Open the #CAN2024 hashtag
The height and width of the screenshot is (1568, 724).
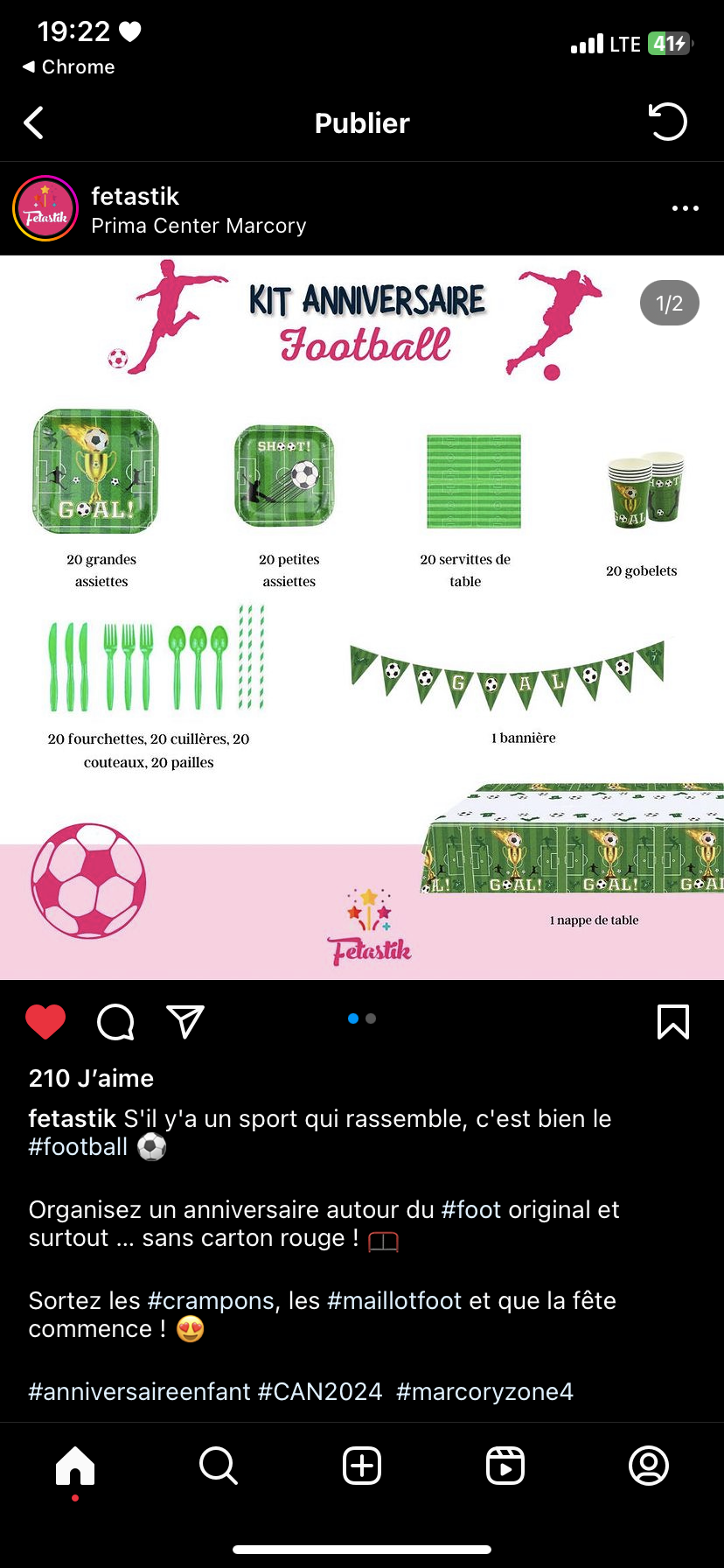click(320, 1391)
